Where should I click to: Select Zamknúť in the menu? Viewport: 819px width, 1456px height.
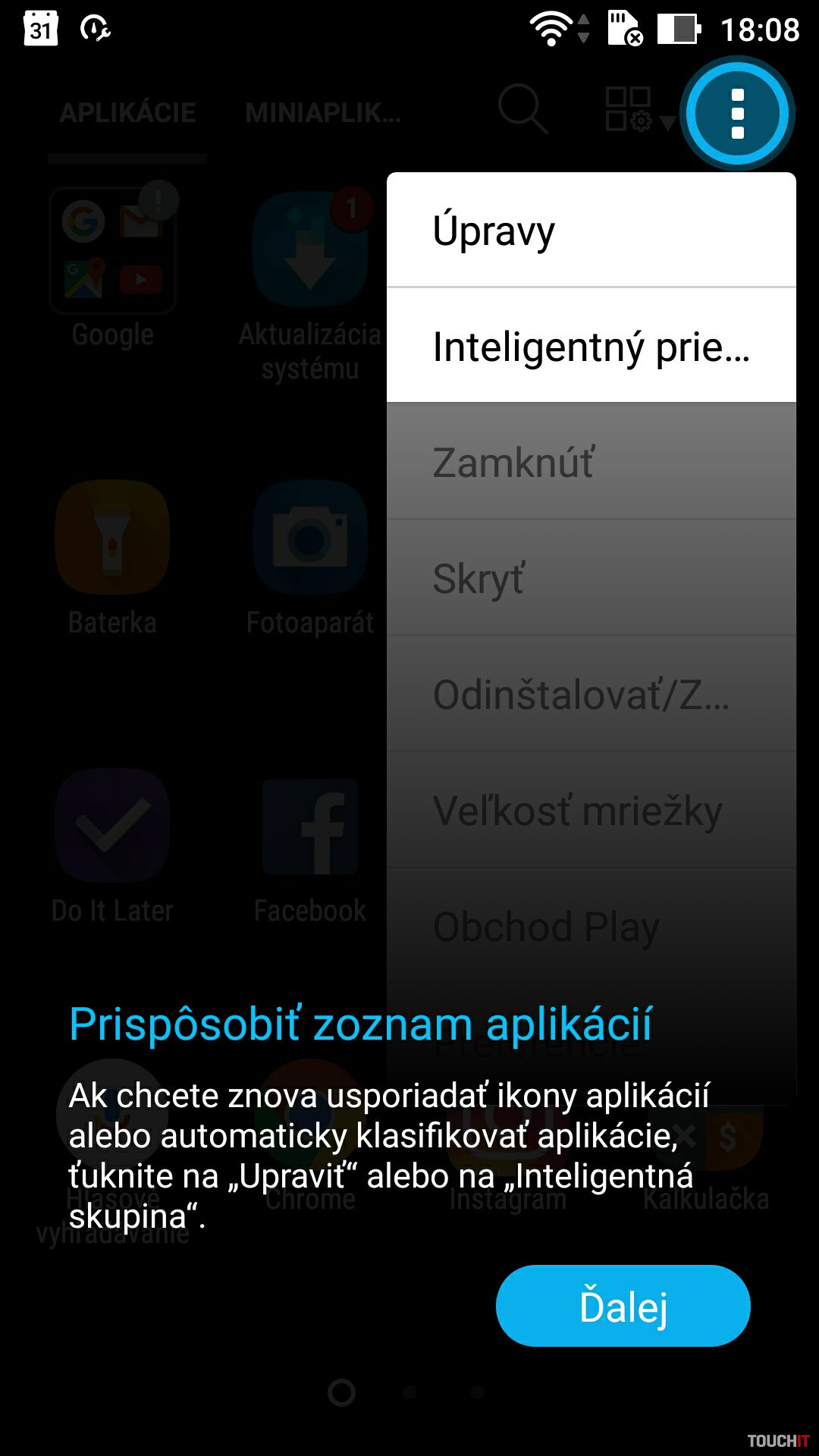pos(591,462)
